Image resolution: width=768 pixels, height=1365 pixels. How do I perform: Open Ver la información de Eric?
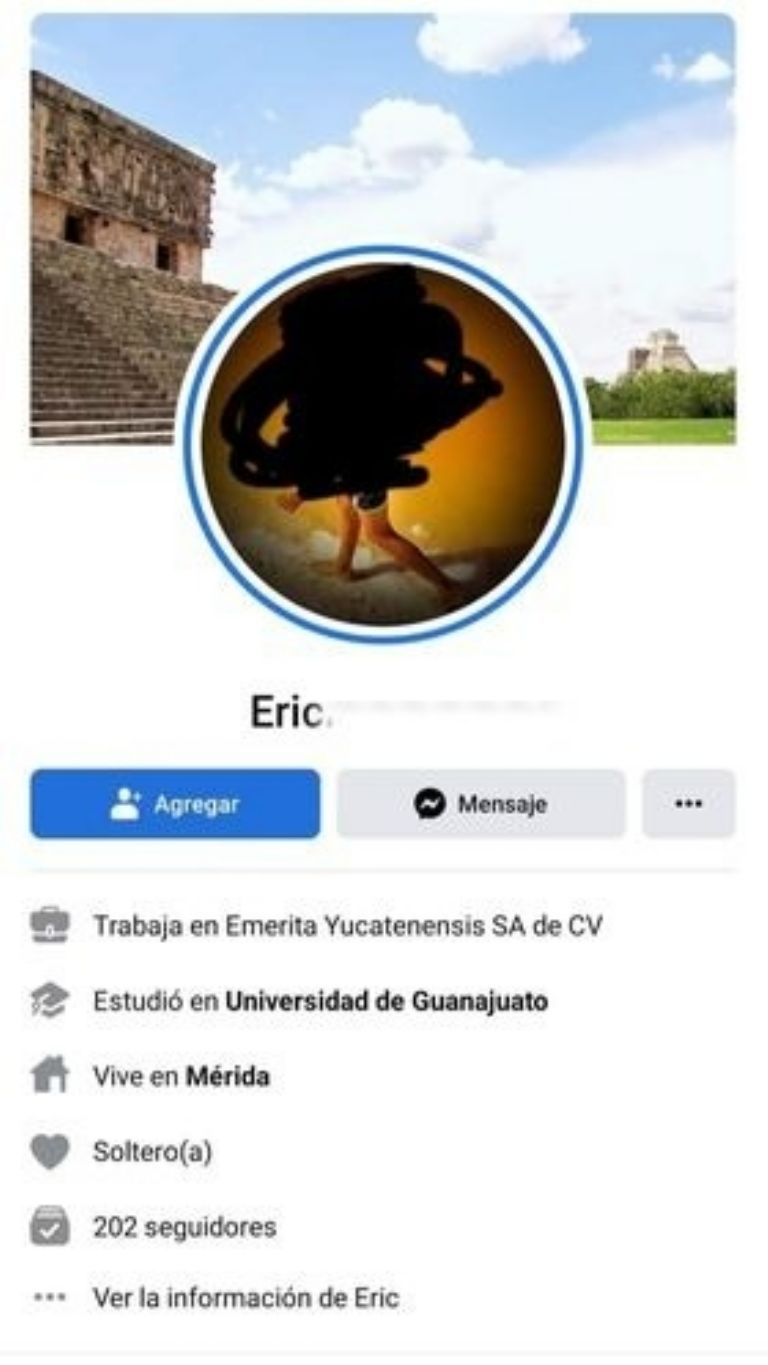pyautogui.click(x=245, y=1298)
